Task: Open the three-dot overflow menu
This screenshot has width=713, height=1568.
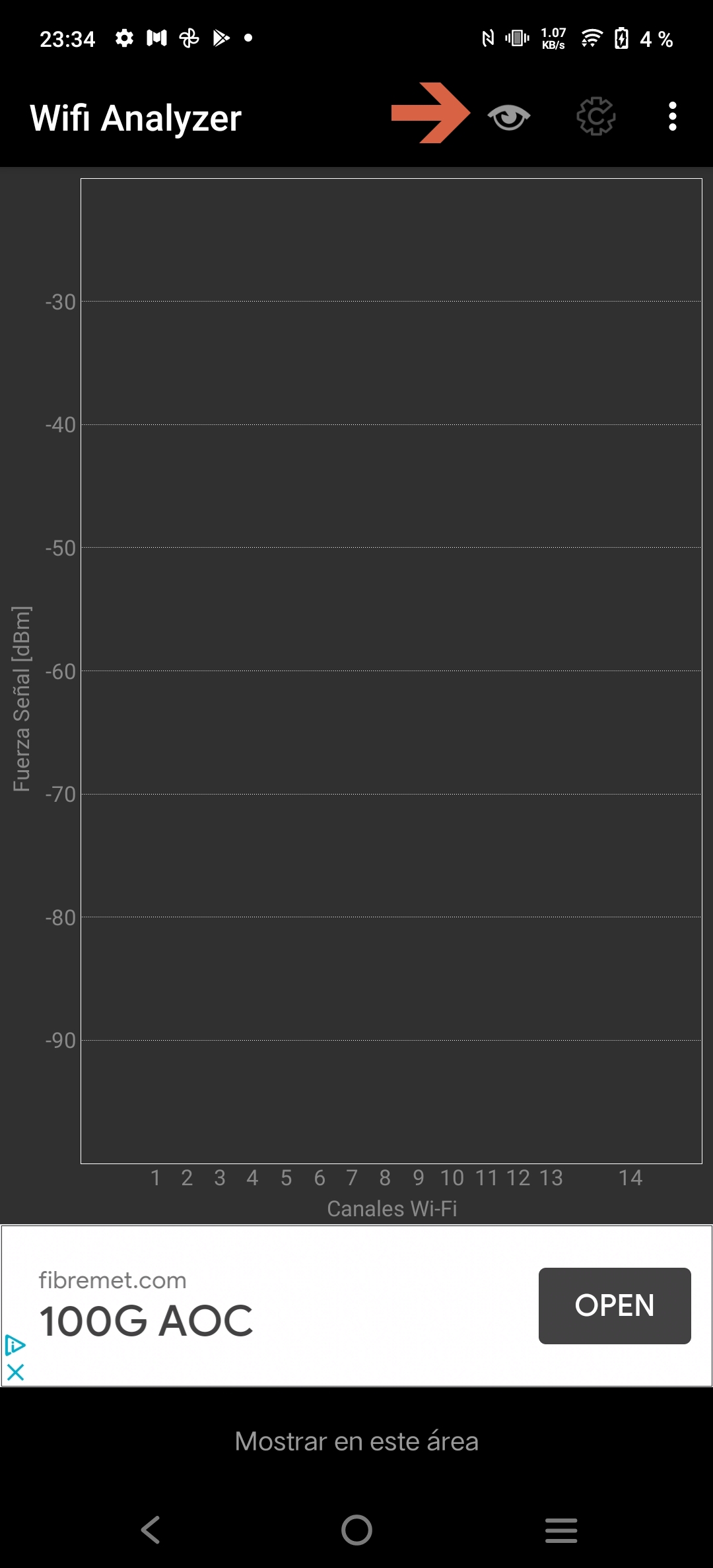Action: pyautogui.click(x=672, y=117)
